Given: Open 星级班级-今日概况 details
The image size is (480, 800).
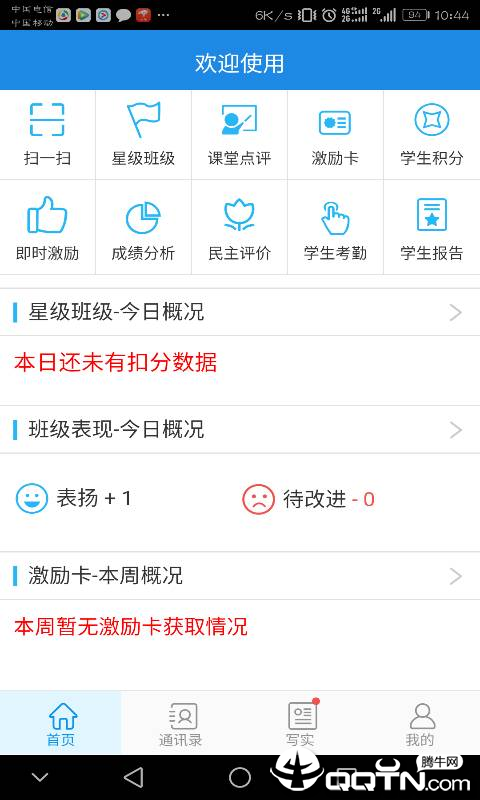Looking at the screenshot, I should click(240, 312).
